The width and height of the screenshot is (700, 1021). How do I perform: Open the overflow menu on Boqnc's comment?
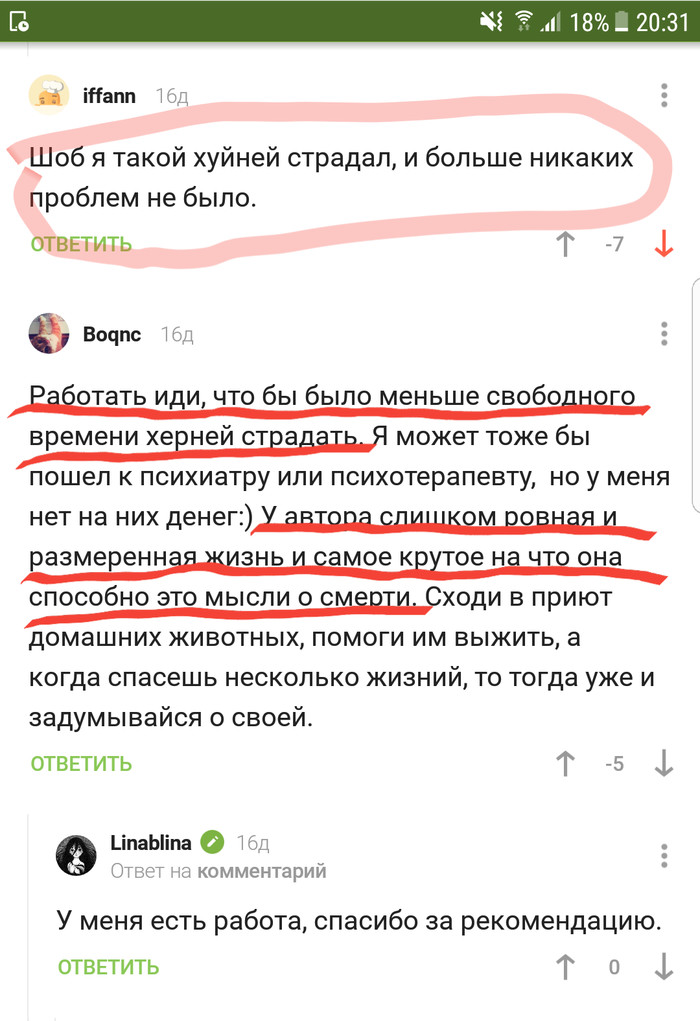click(665, 334)
